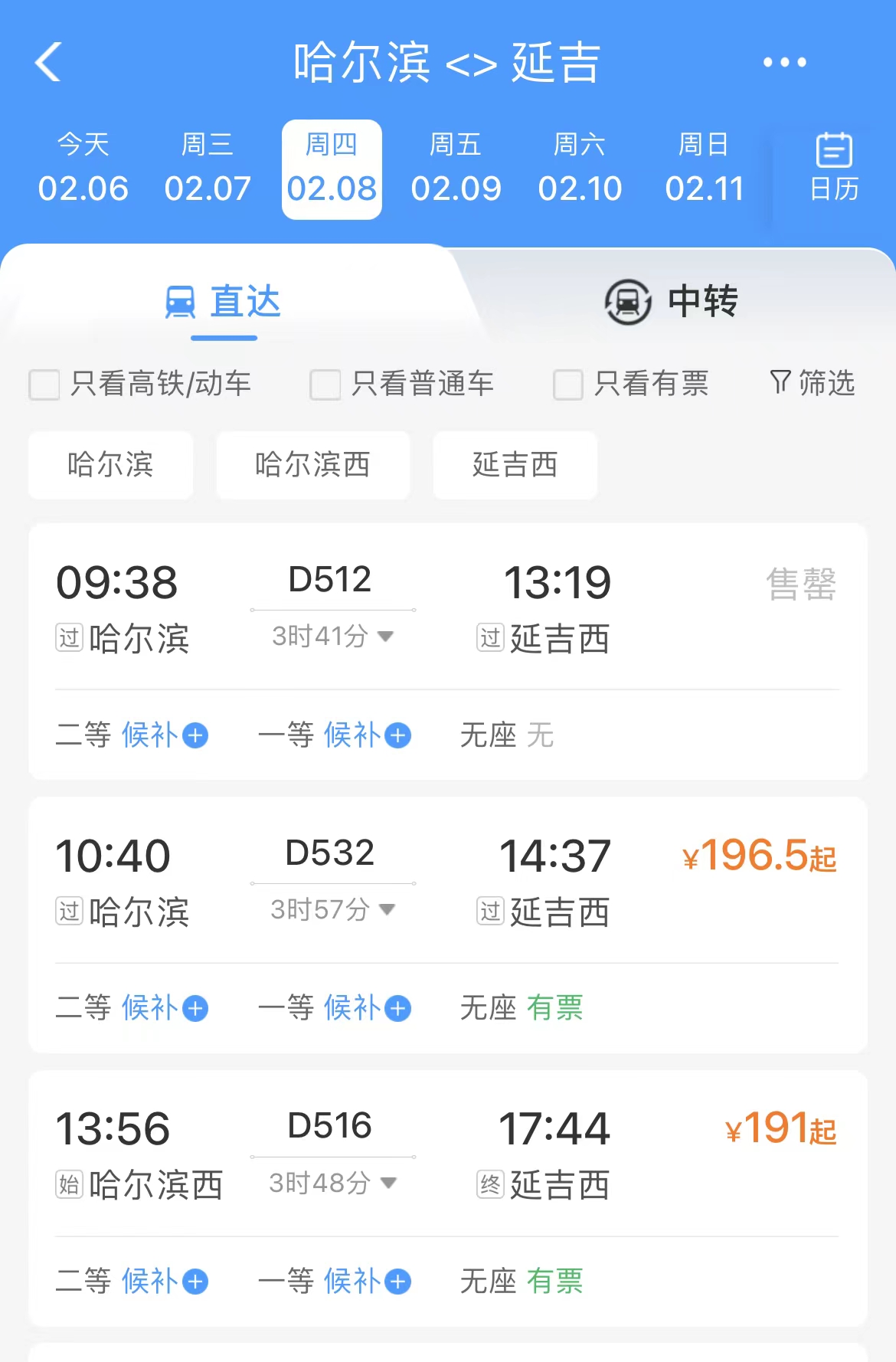This screenshot has width=896, height=1362.
Task: Select date 周五 02.09
Action: click(456, 169)
